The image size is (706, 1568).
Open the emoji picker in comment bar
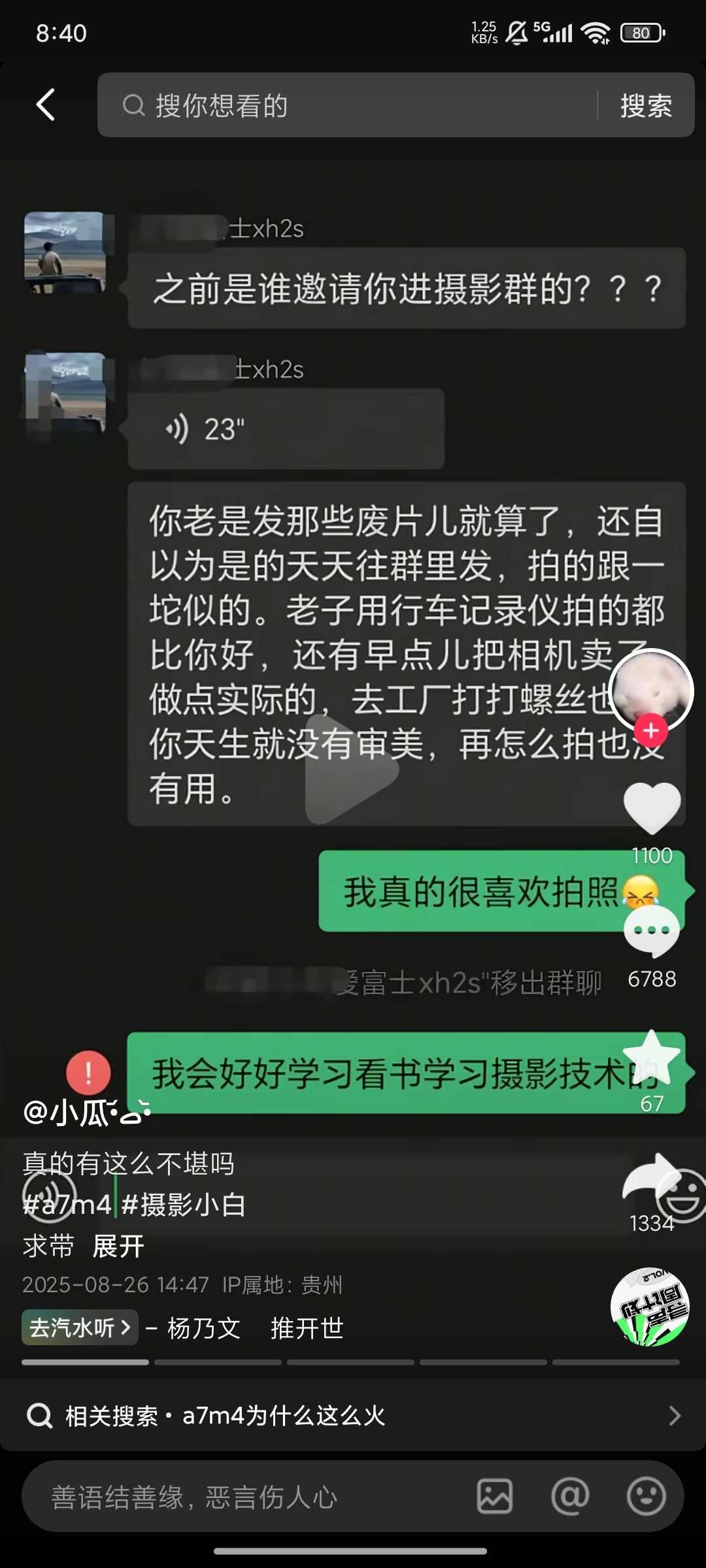pos(647,1496)
